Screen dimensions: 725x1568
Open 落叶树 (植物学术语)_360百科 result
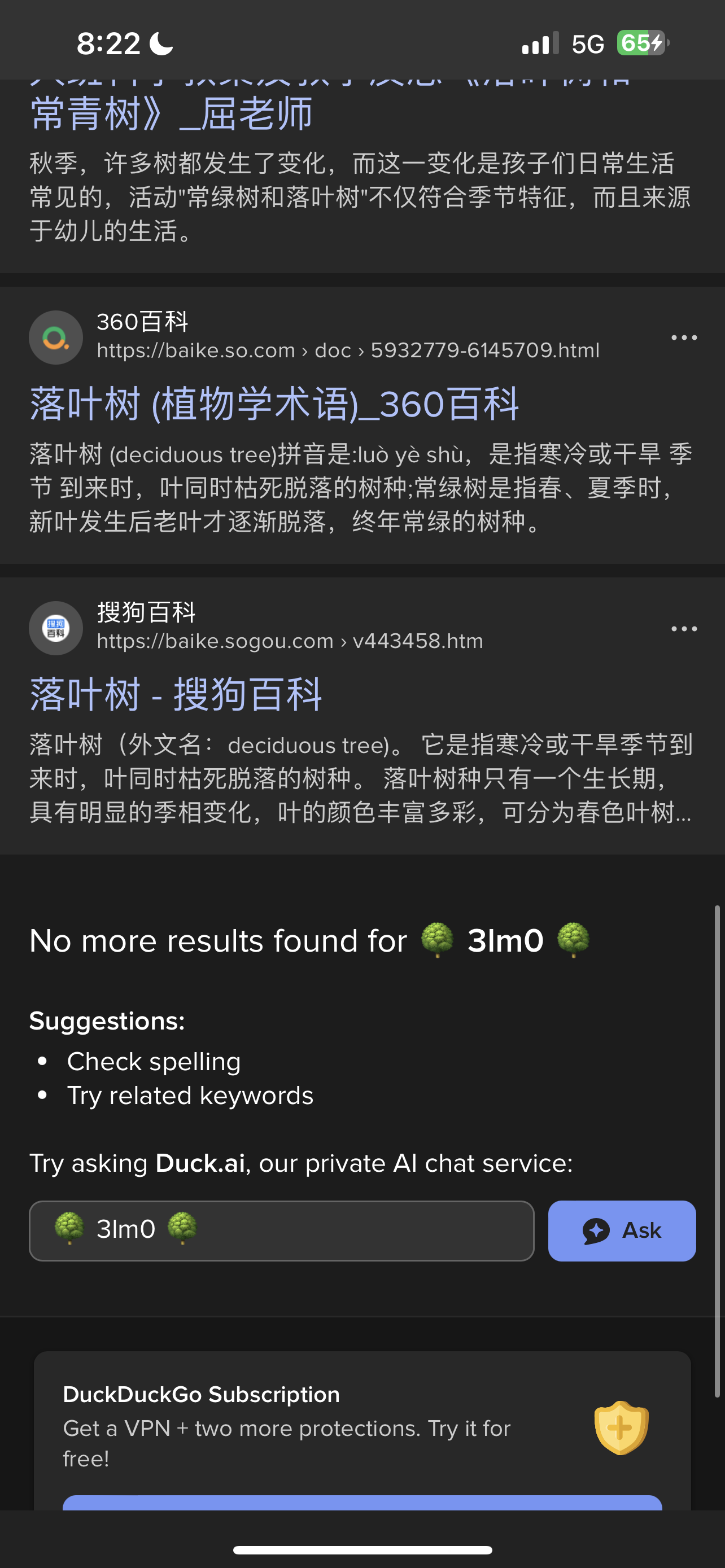274,404
